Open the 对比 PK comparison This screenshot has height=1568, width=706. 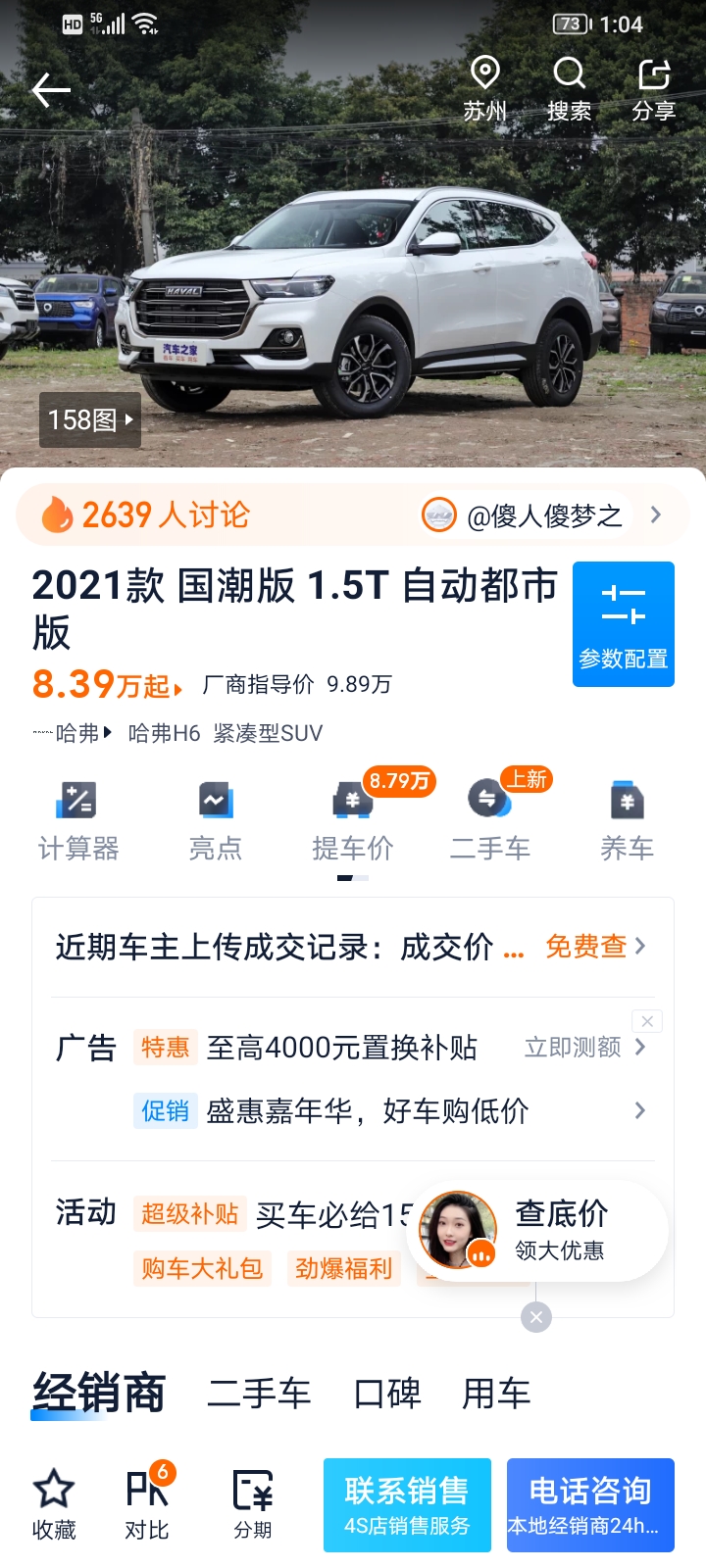pos(148,1505)
